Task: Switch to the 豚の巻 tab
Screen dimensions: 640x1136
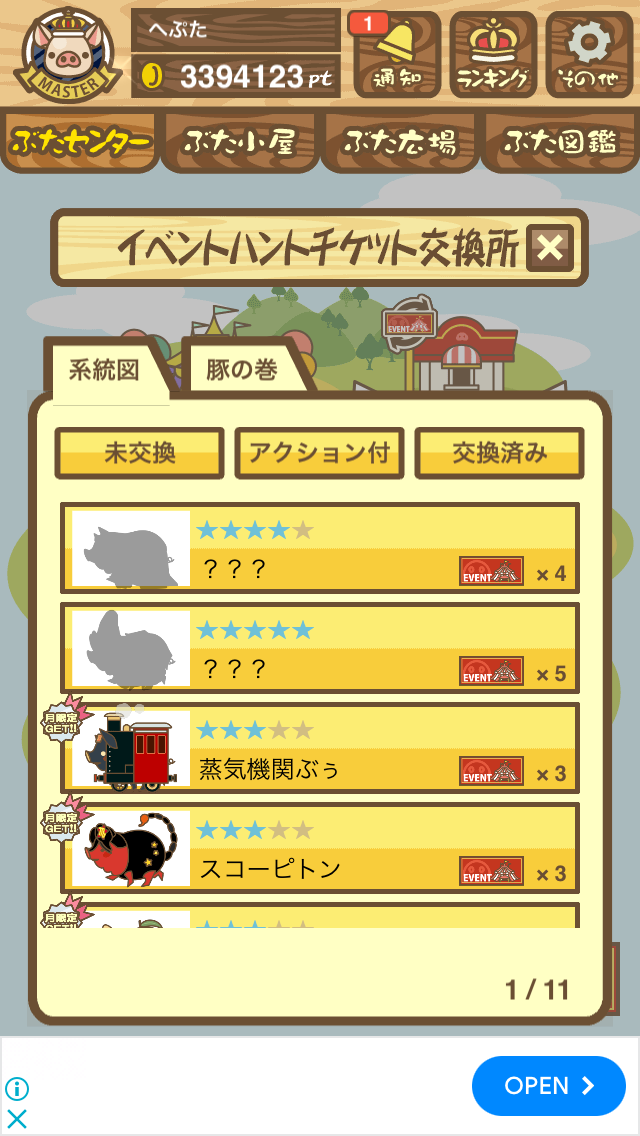Action: tap(245, 369)
